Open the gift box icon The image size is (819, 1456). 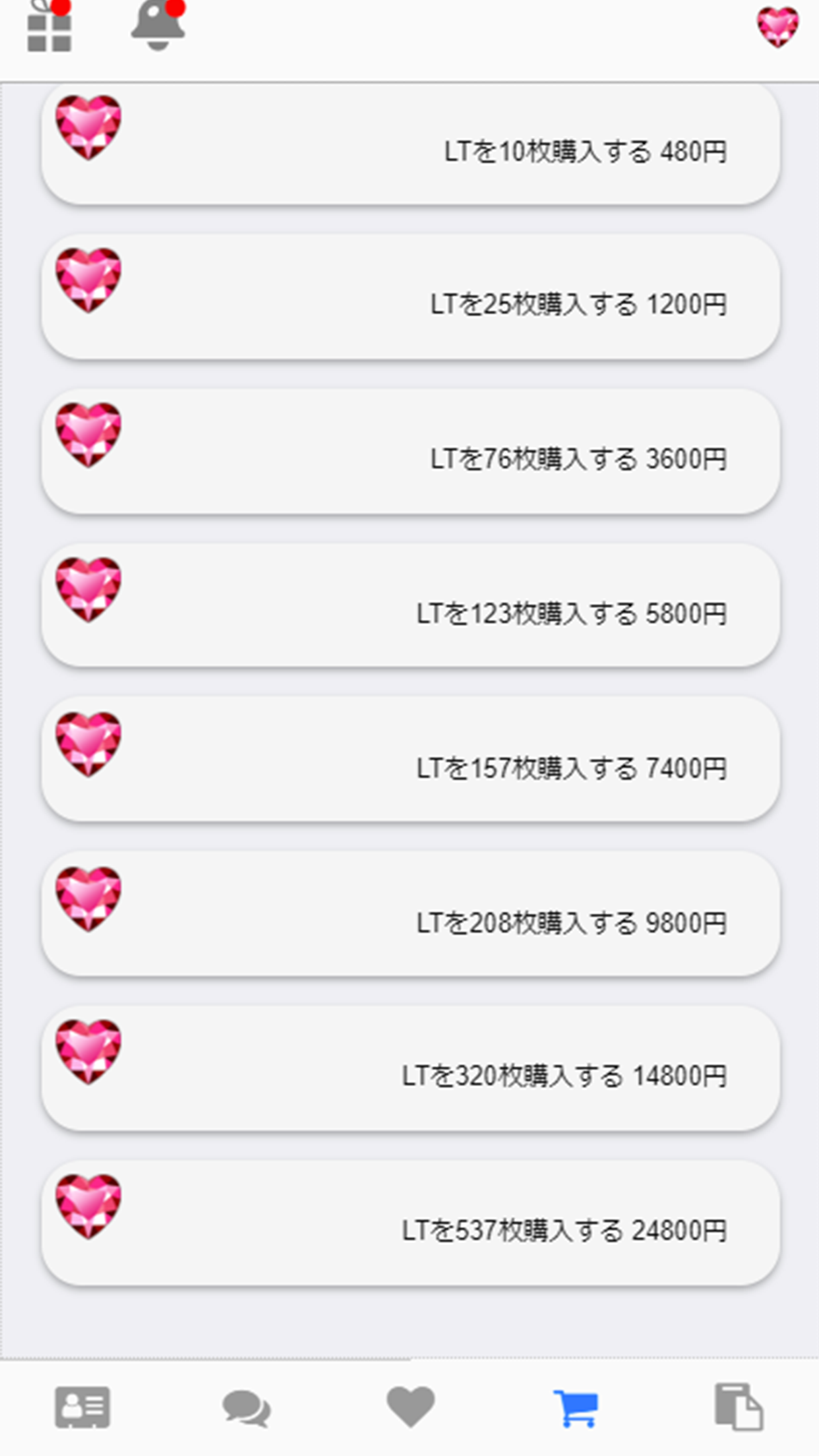point(49,30)
